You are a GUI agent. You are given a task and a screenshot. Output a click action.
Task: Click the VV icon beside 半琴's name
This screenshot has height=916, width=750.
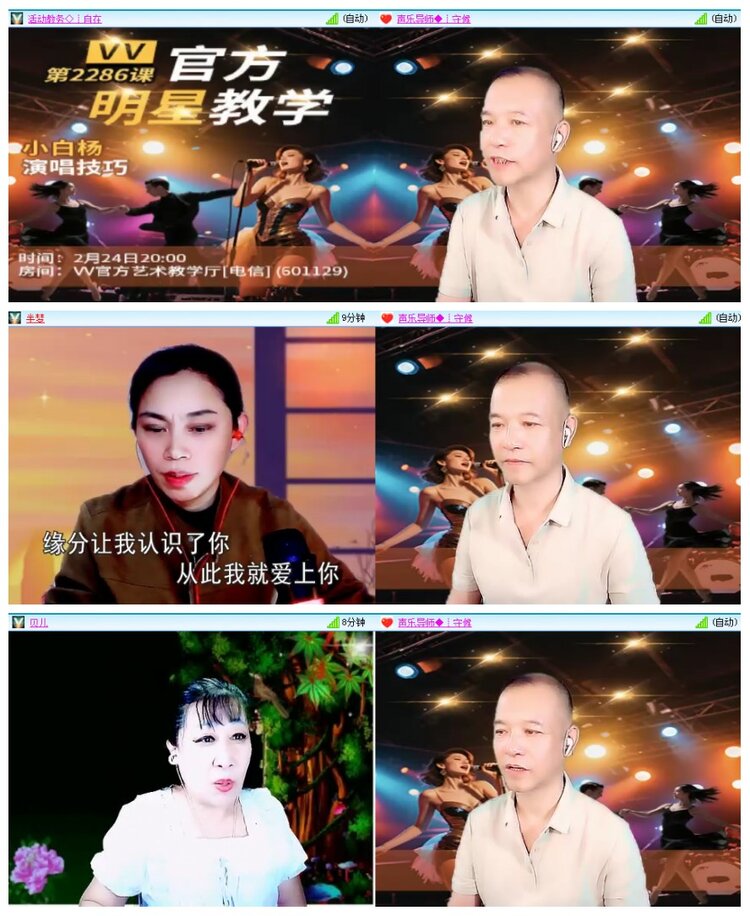[14, 318]
